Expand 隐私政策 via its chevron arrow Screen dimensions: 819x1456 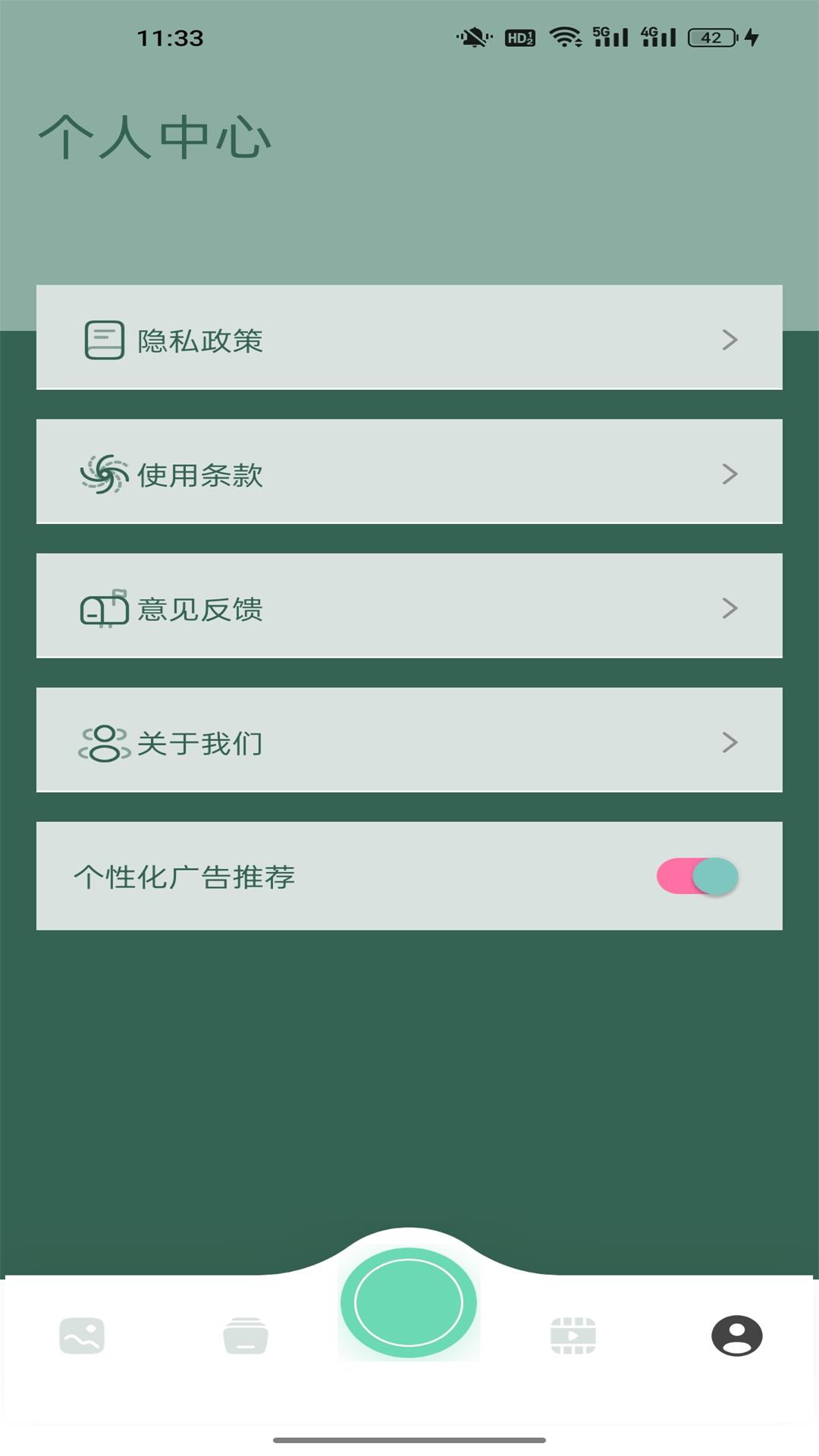[x=730, y=339]
